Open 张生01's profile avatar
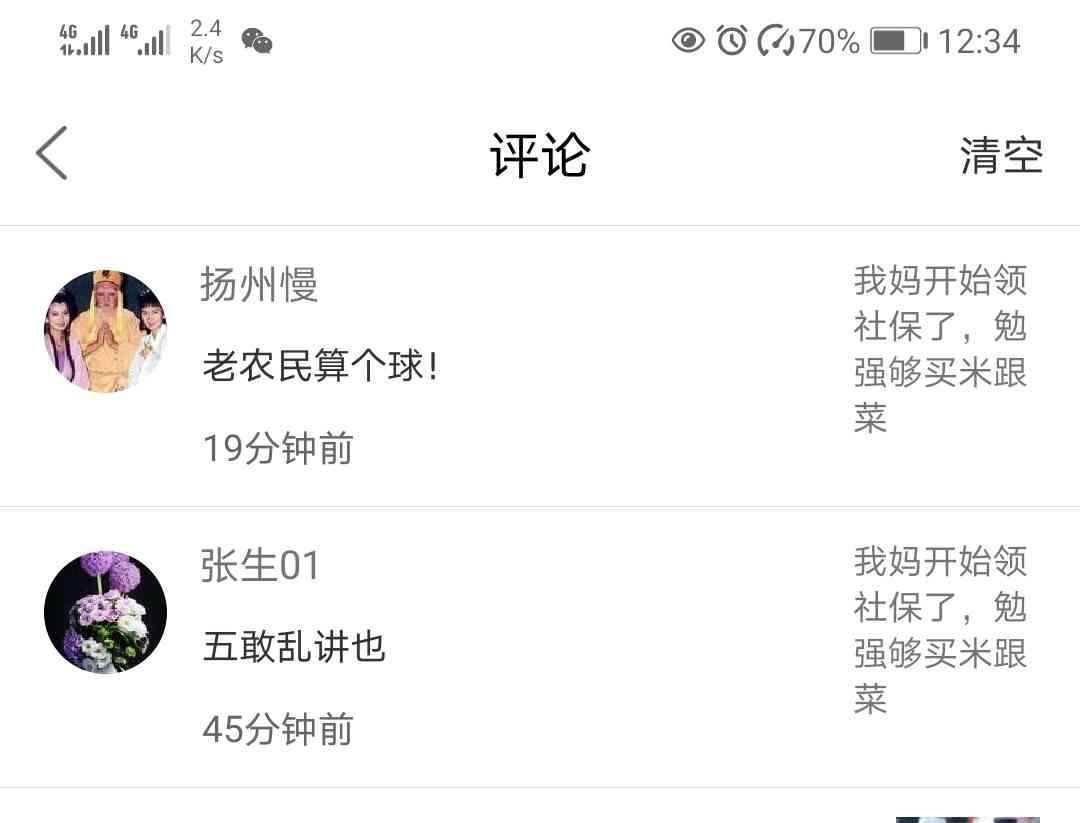 pyautogui.click(x=105, y=612)
